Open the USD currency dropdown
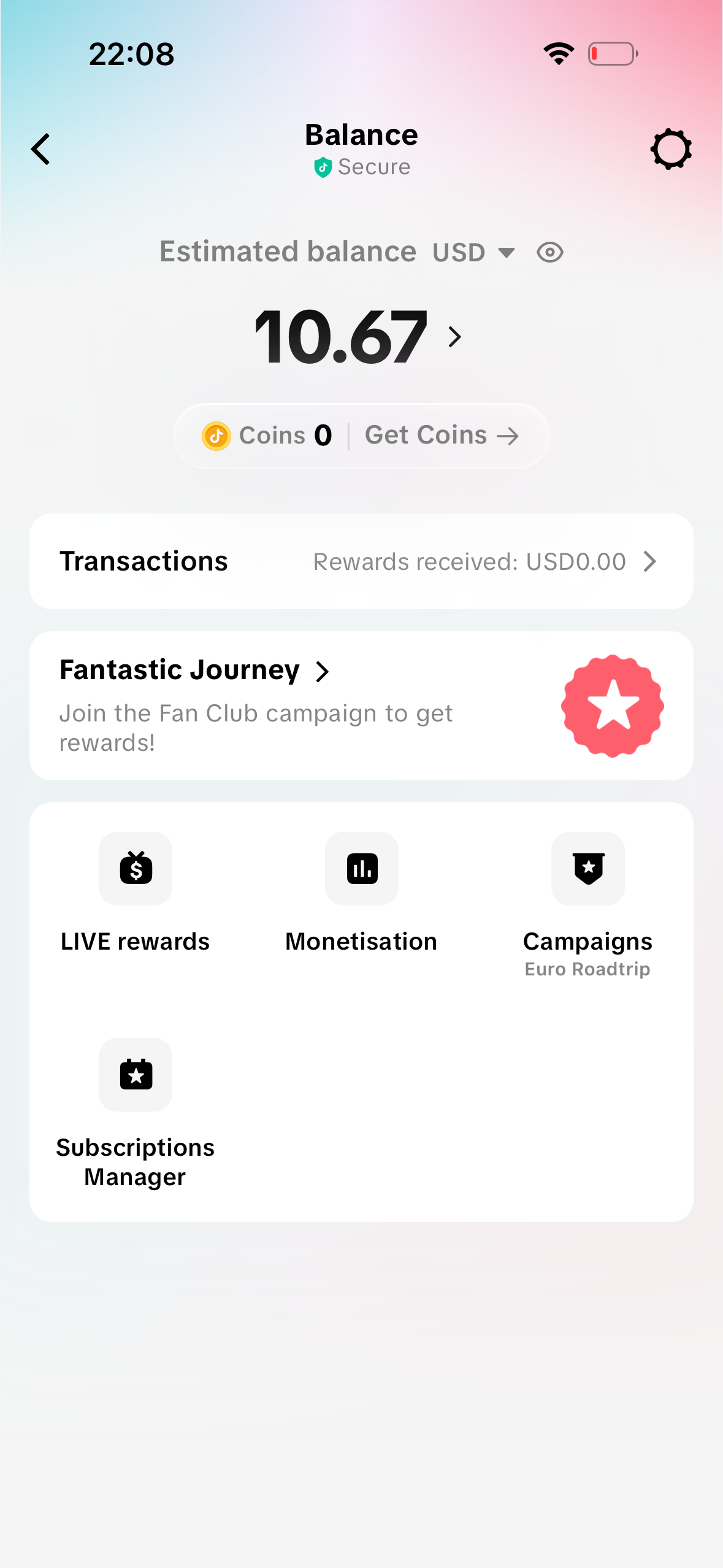Screen dimensions: 723x1568 (473, 252)
